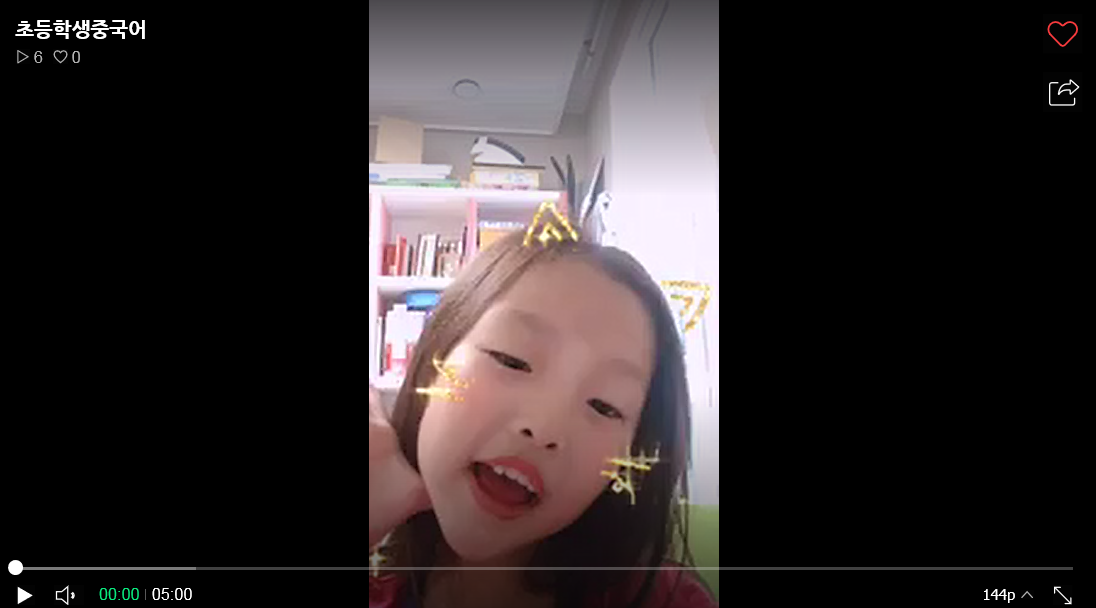
Task: Enter fullscreen mode
Action: [x=1062, y=595]
